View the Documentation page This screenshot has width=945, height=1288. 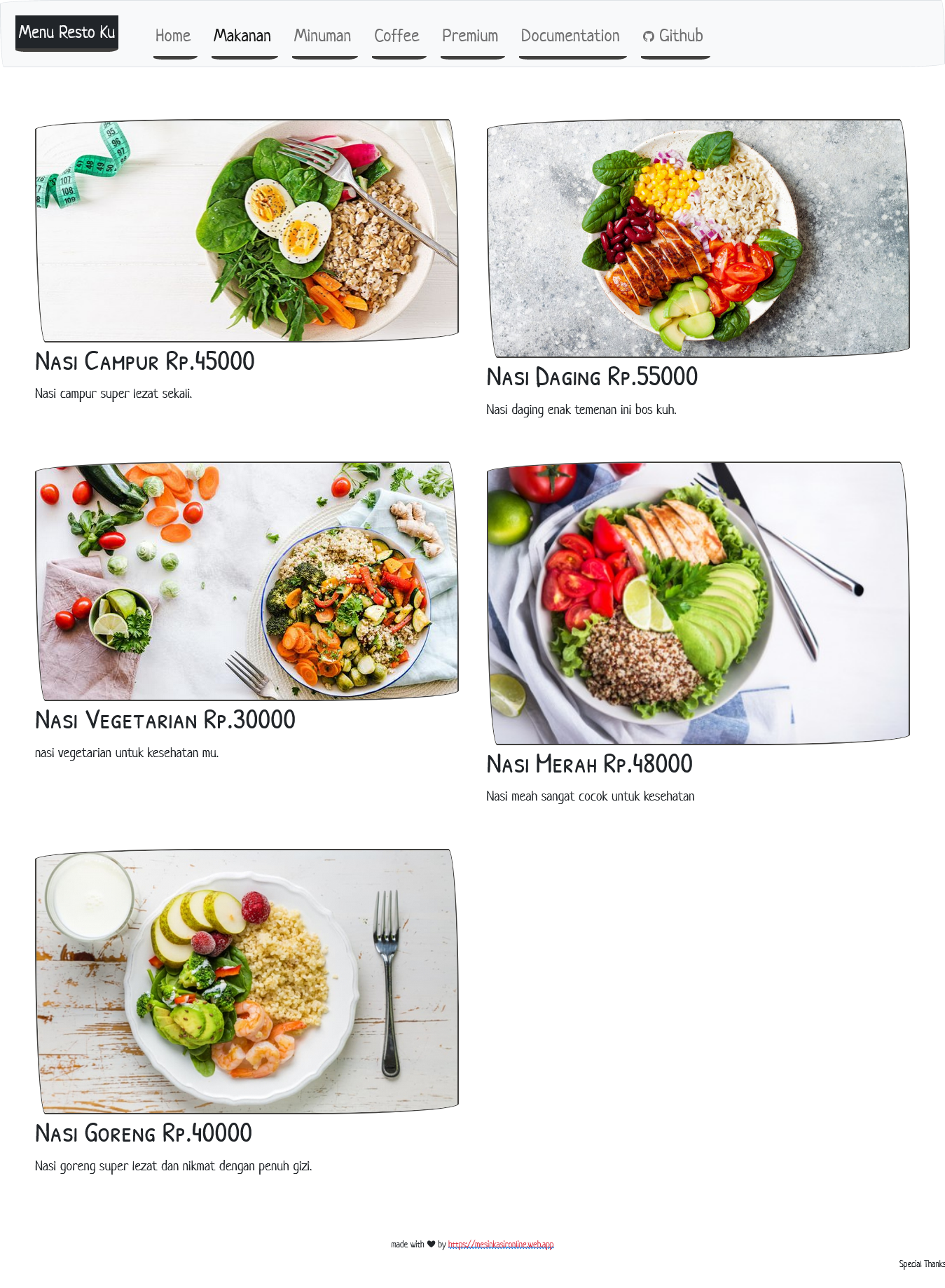pos(570,36)
